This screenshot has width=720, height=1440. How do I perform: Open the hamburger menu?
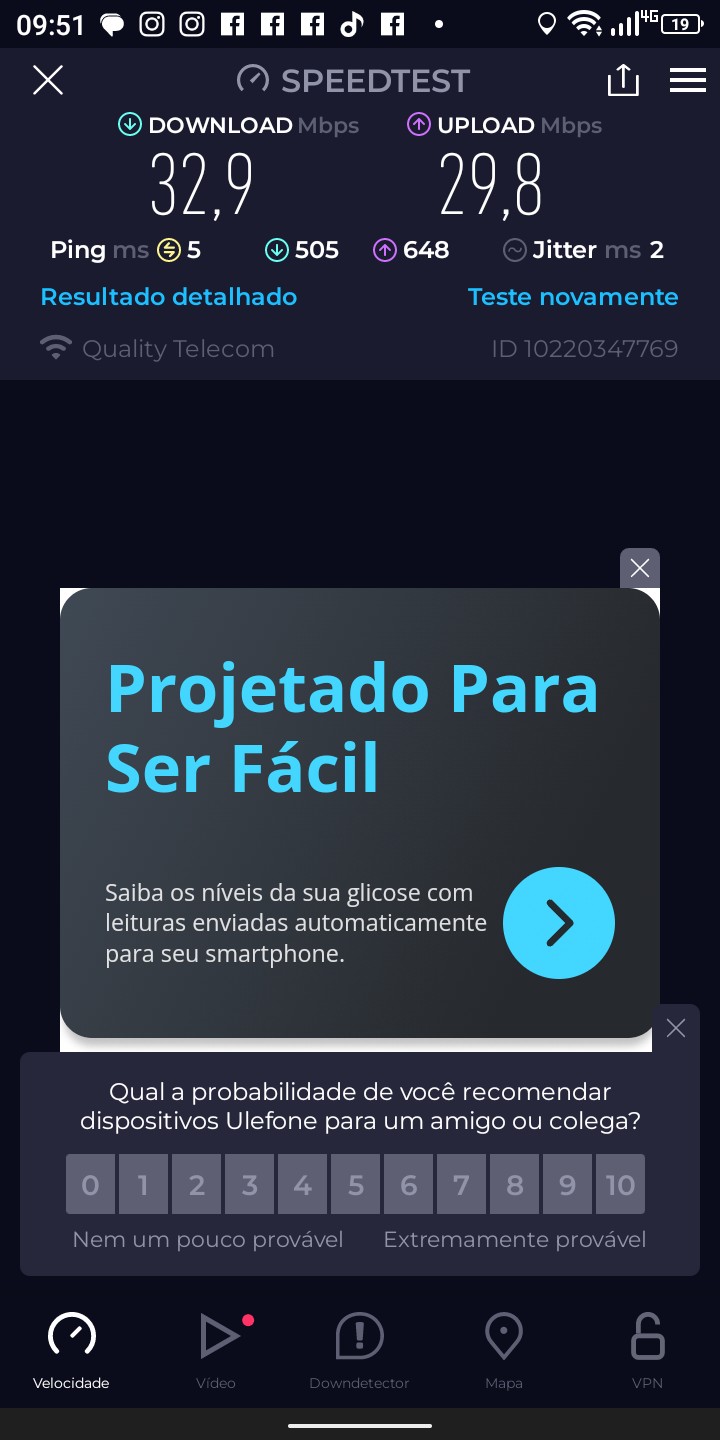point(688,80)
